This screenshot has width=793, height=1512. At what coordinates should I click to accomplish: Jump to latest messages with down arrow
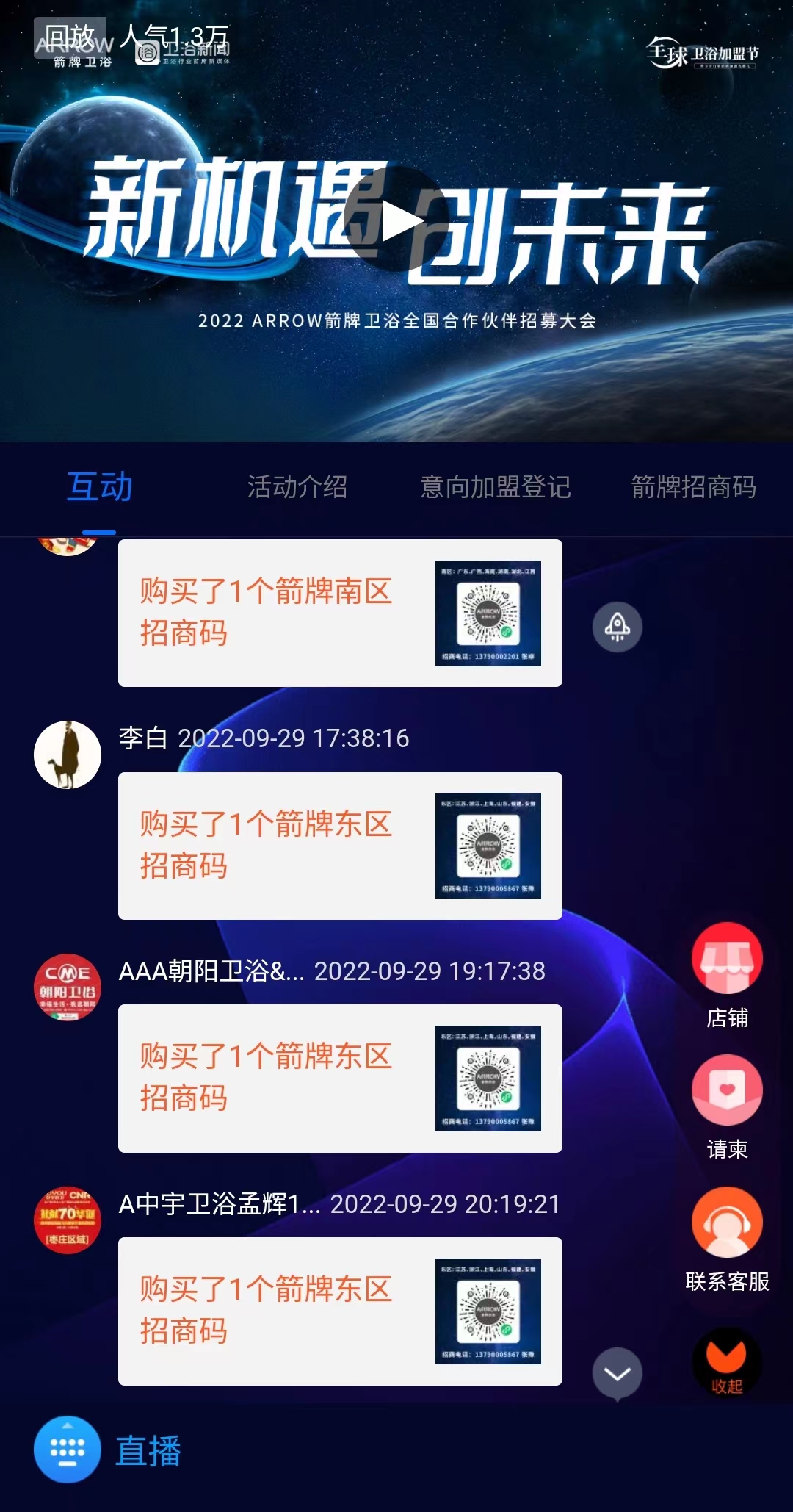617,1373
